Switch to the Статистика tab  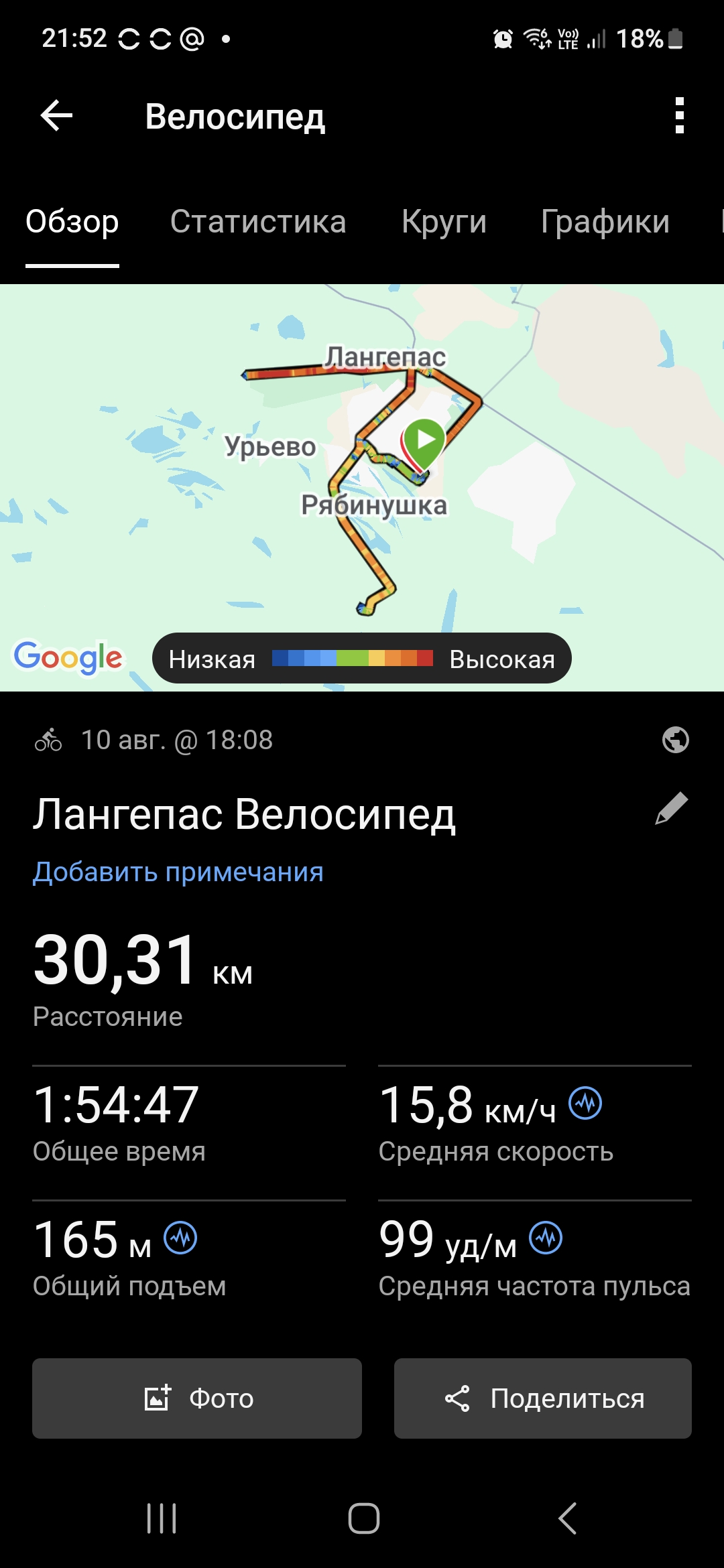[258, 222]
